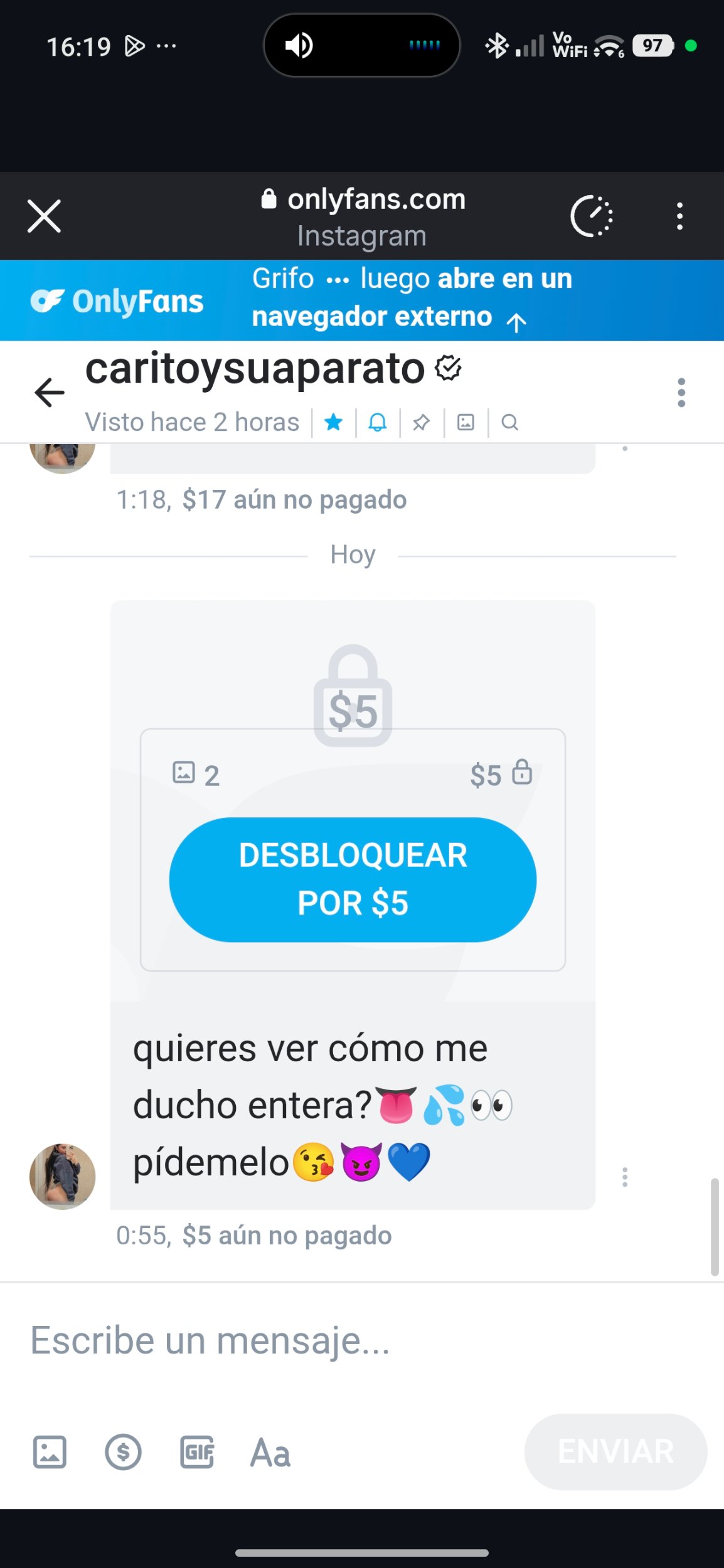724x1568 pixels.
Task: Close the in-app browser
Action: pos(44,216)
